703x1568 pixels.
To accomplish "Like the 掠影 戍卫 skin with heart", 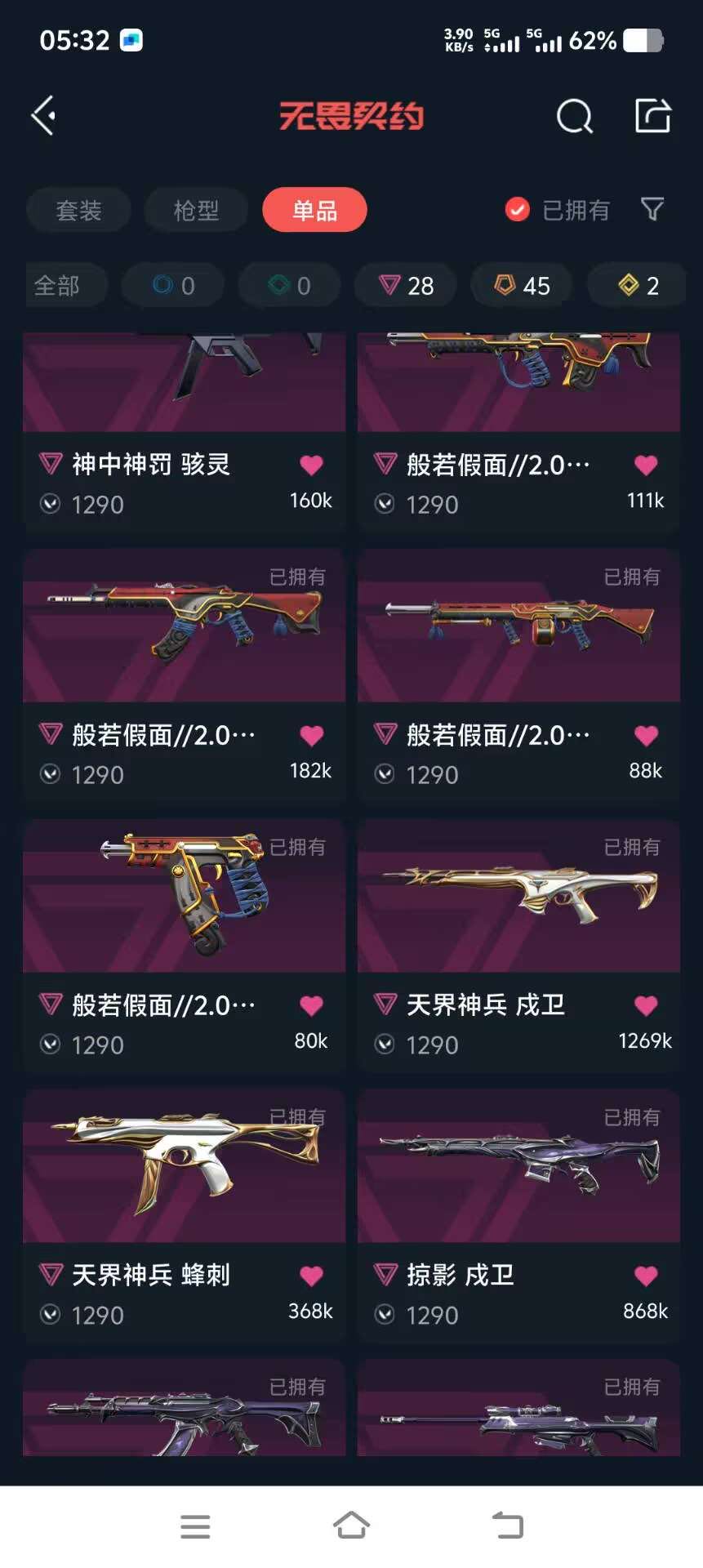I will pos(646,1276).
